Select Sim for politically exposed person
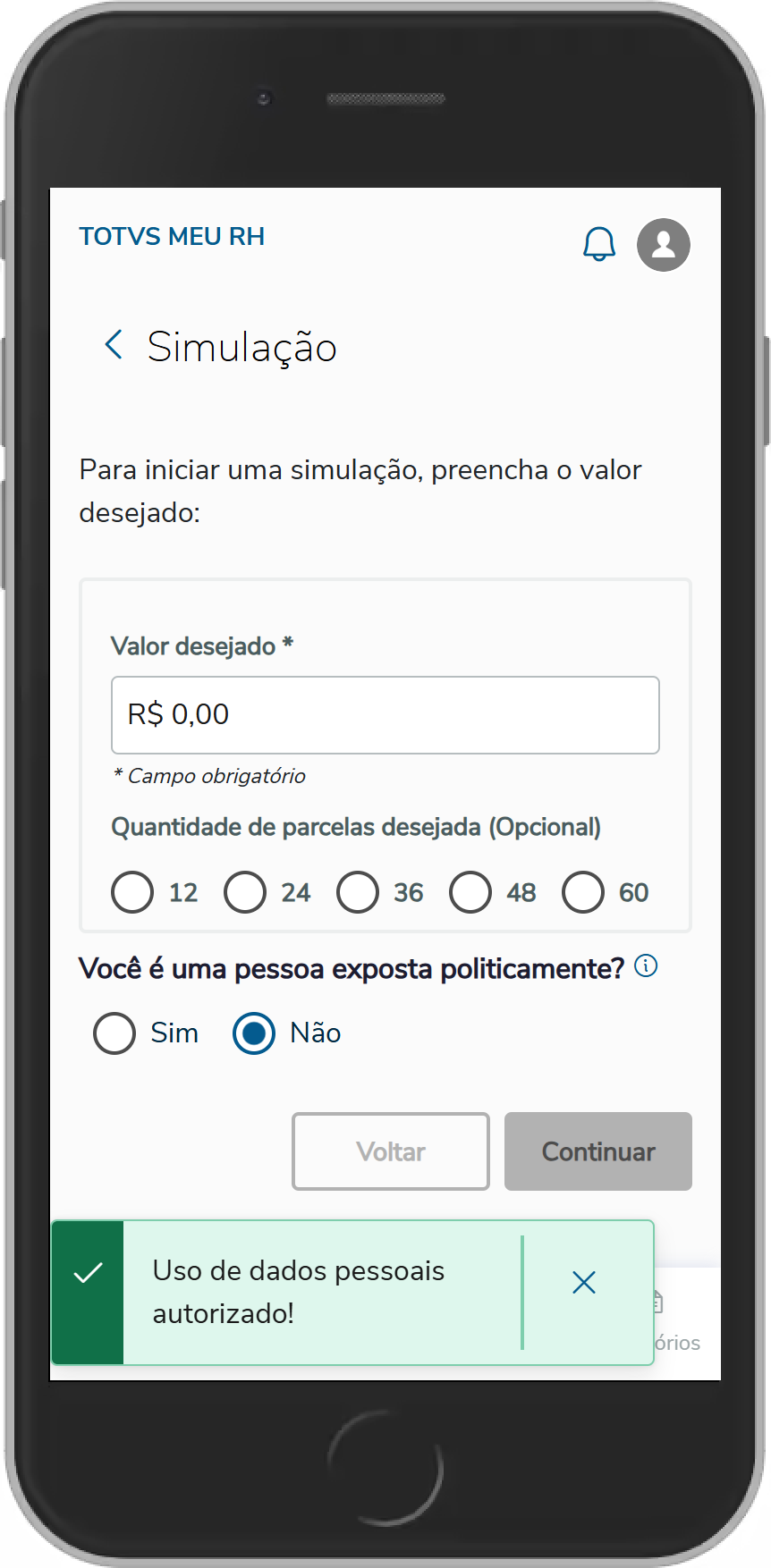This screenshot has width=771, height=1568. (114, 1033)
